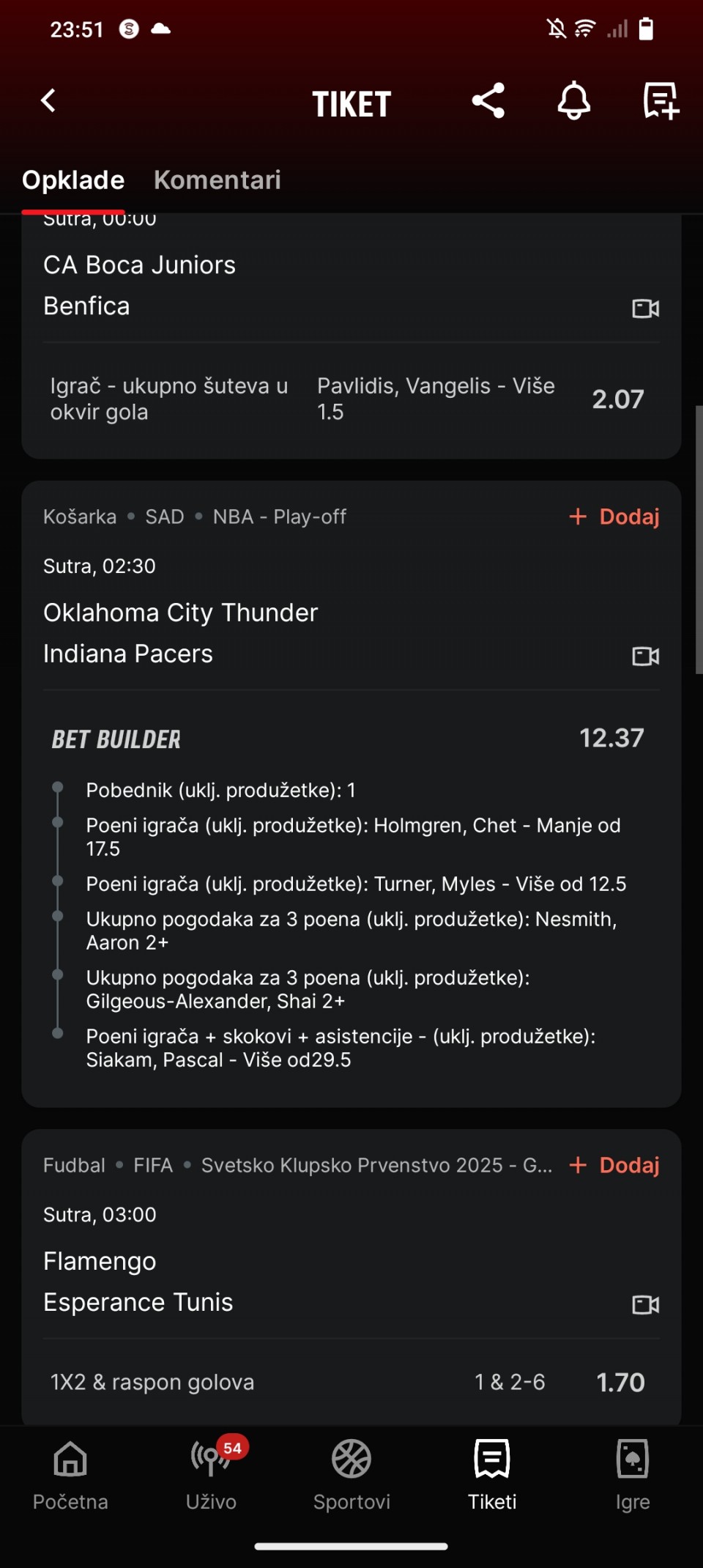Open the Oklahoma City Thunder vs Indiana Pacers match
Viewport: 703px width, 1568px height.
pos(181,633)
